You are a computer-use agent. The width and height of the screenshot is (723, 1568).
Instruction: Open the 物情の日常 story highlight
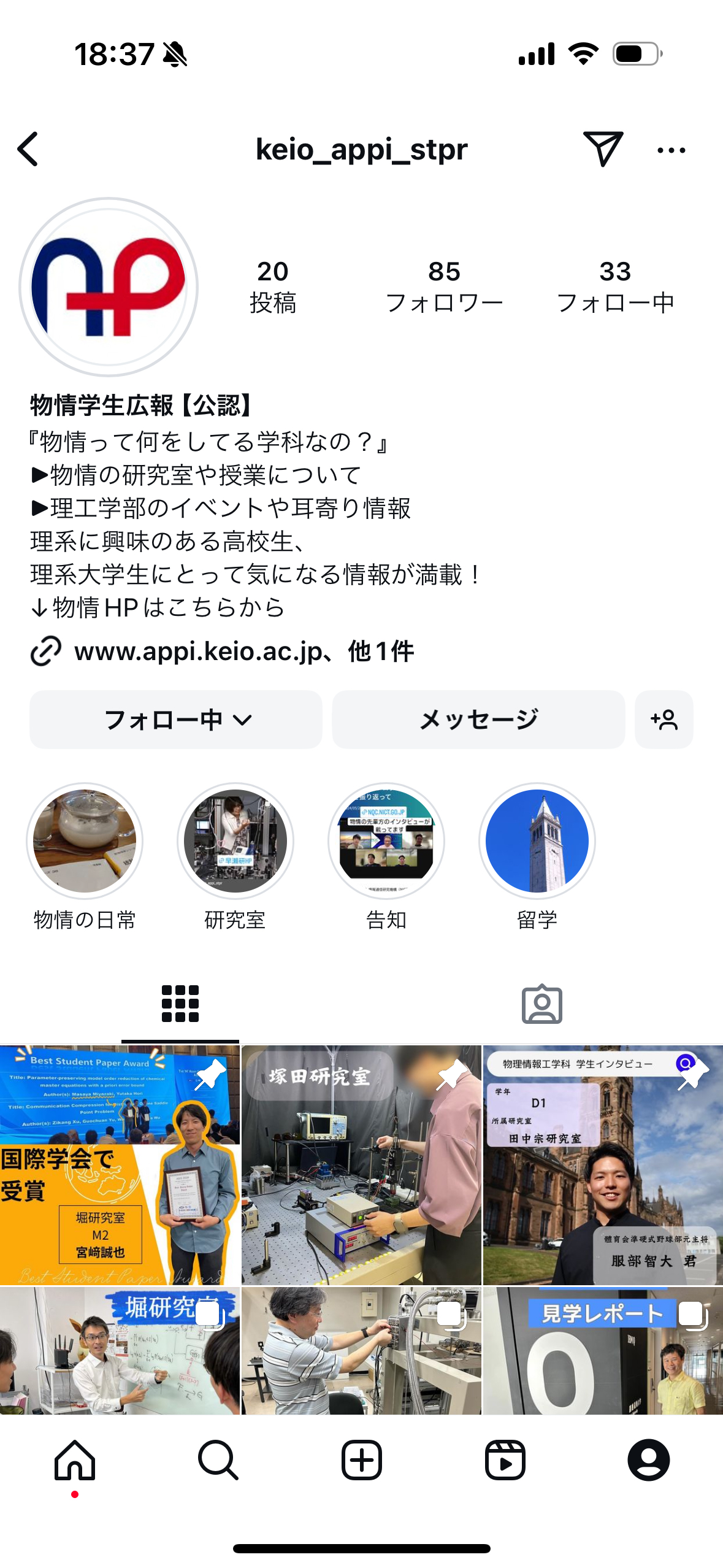85,841
